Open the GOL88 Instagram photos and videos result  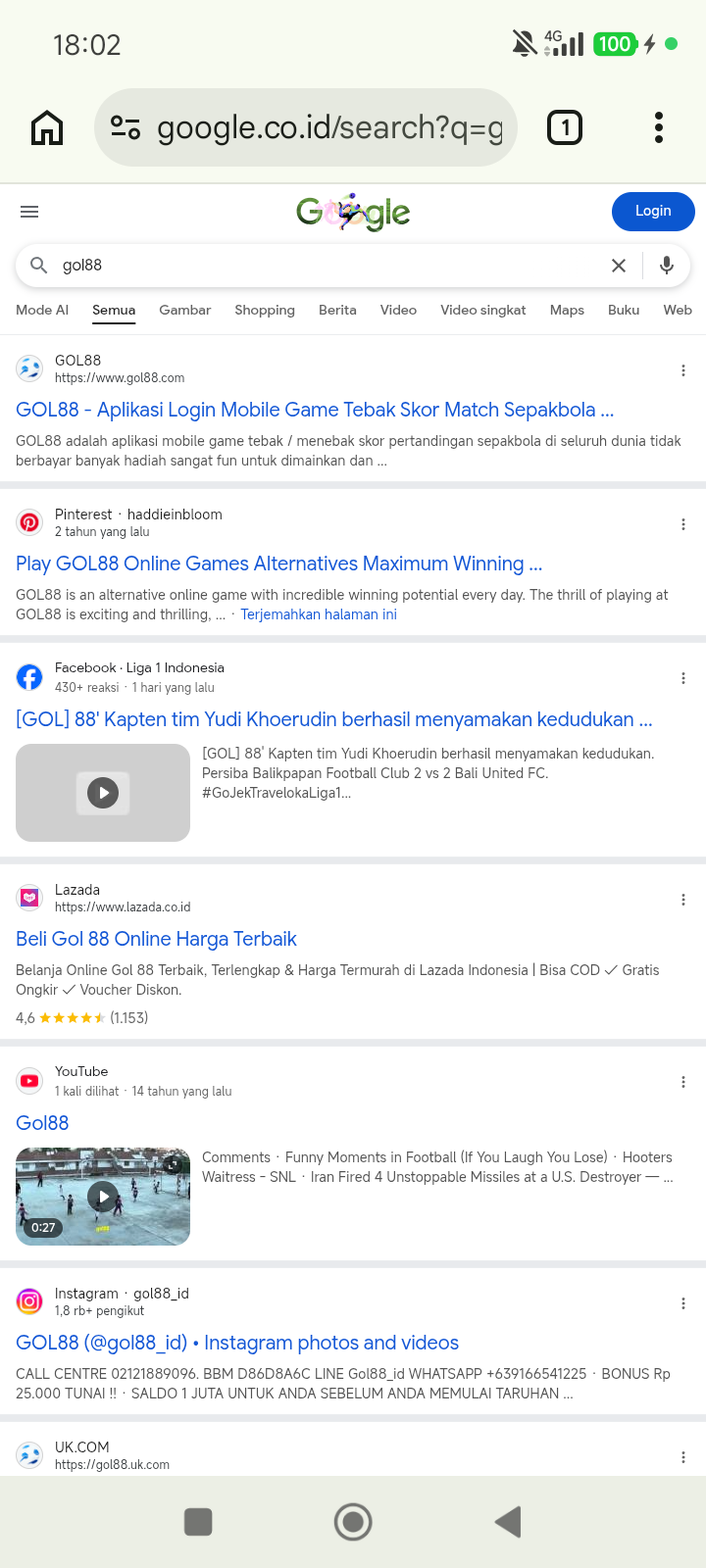tap(237, 1343)
